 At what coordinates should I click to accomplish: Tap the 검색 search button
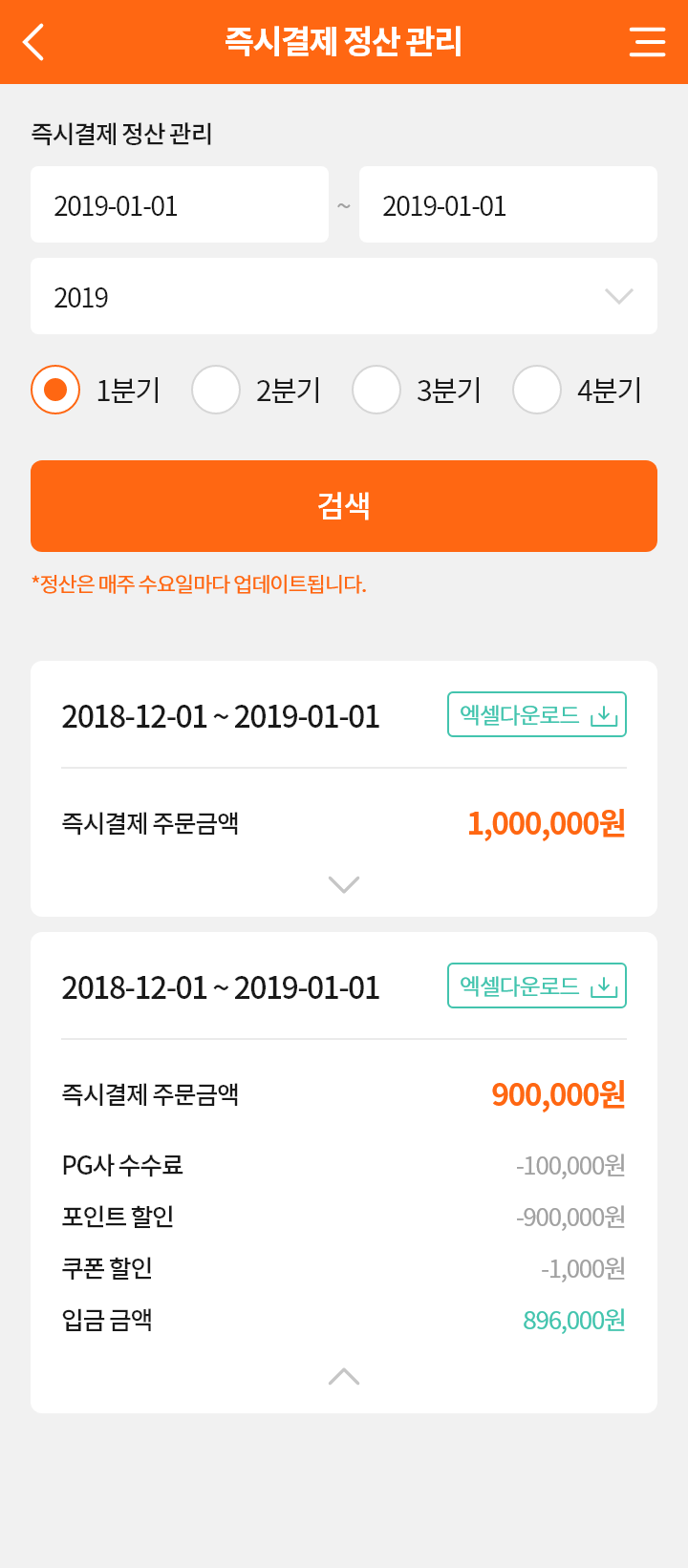pos(344,506)
